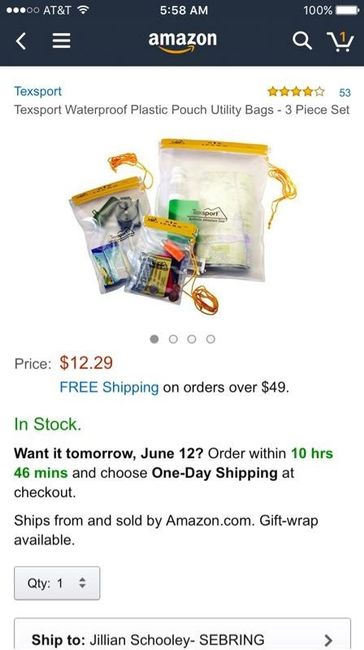Image resolution: width=364 pixels, height=650 pixels.
Task: Open the Texsport brand link
Action: (x=38, y=91)
